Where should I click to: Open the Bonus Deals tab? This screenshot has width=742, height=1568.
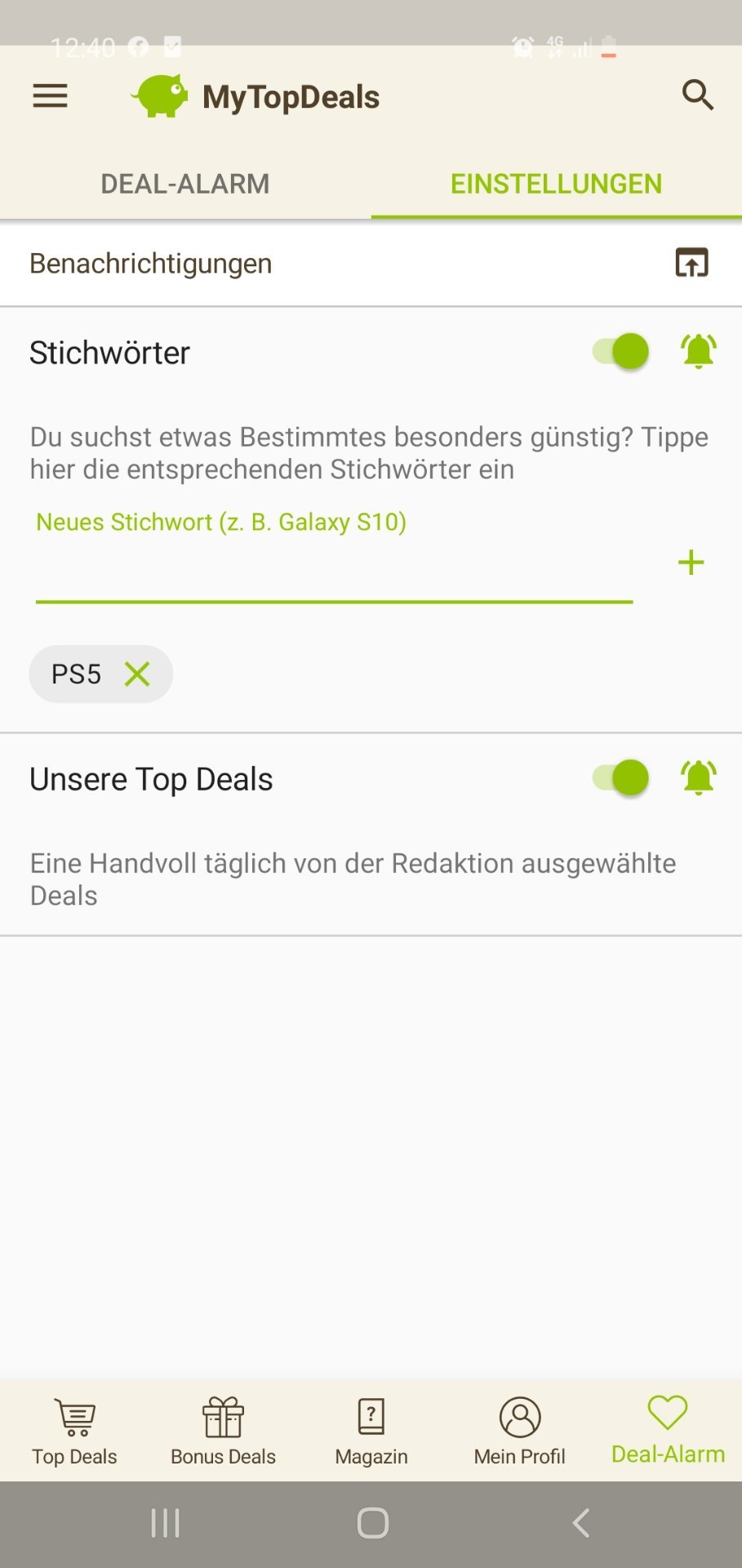[x=223, y=1431]
